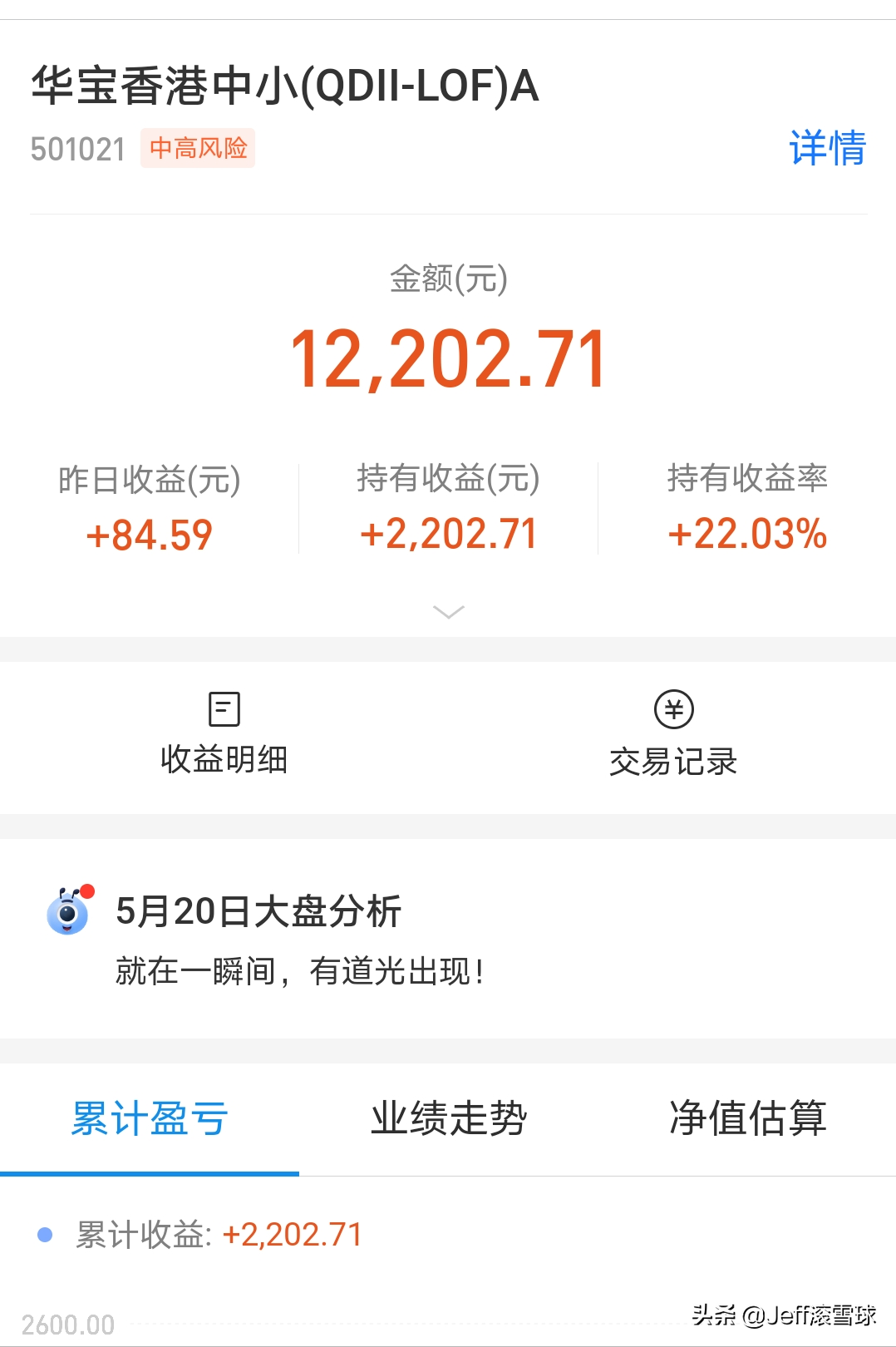This screenshot has width=896, height=1347.
Task: Switch to the 净值估算 tab
Action: click(747, 1118)
